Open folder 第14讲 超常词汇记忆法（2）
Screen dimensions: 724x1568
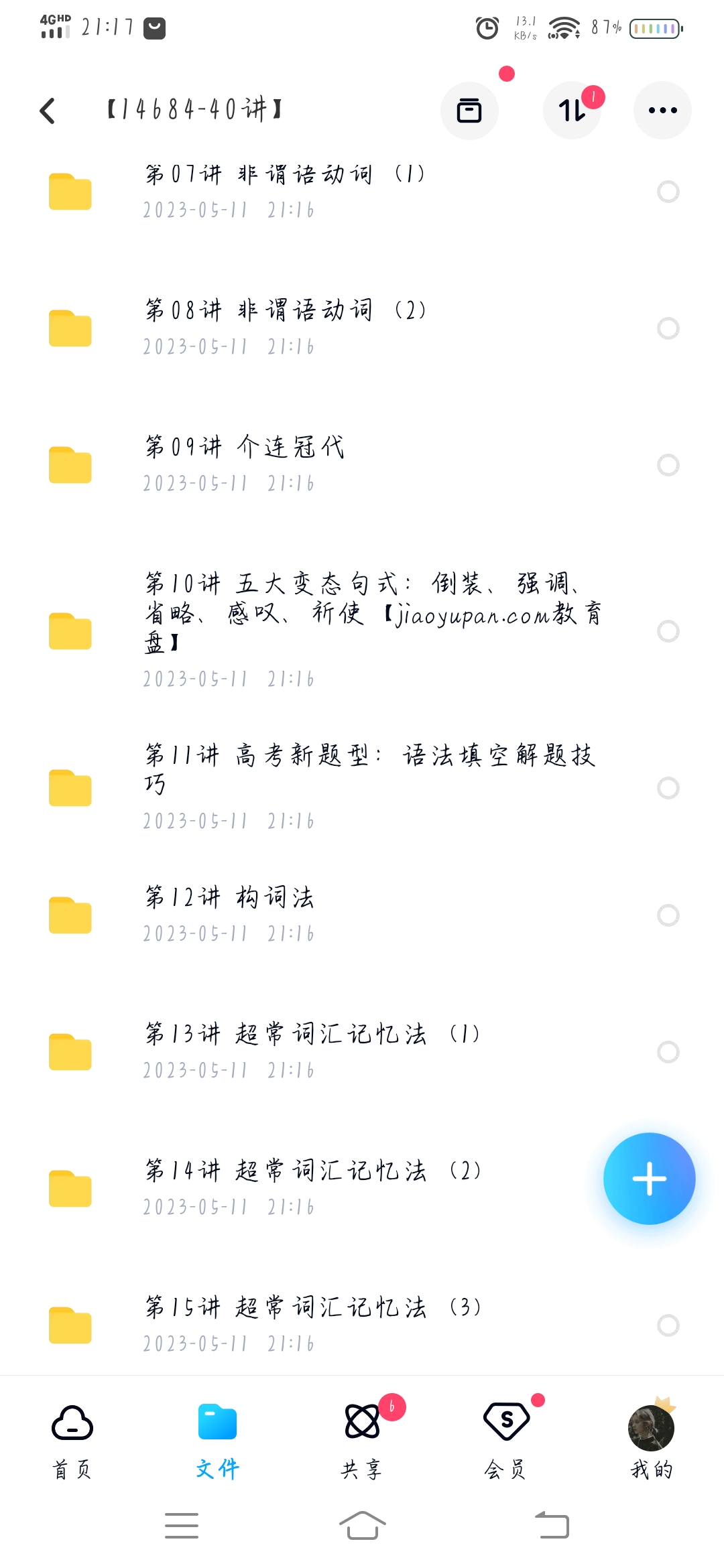coord(312,1187)
